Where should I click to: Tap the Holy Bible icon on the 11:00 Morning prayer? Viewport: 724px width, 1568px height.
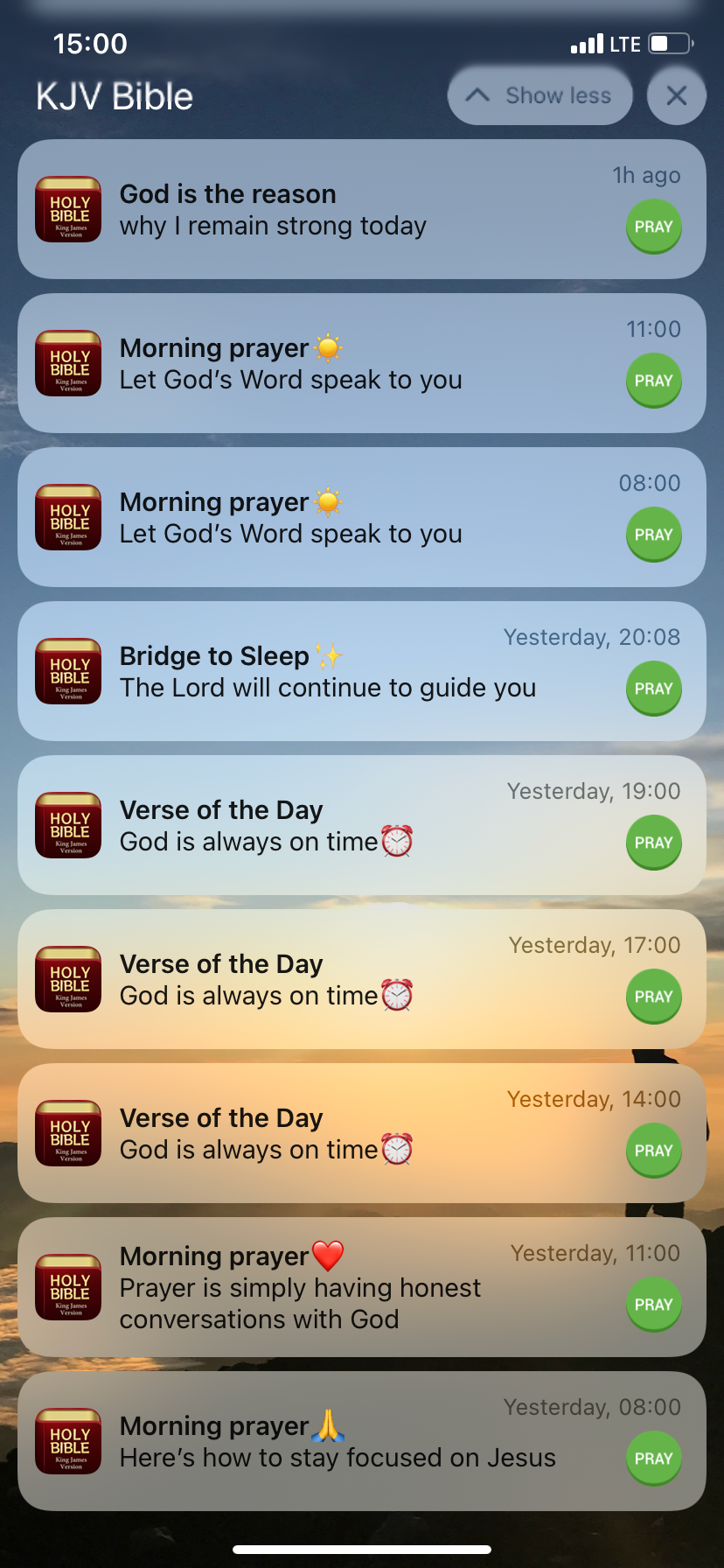pos(68,363)
